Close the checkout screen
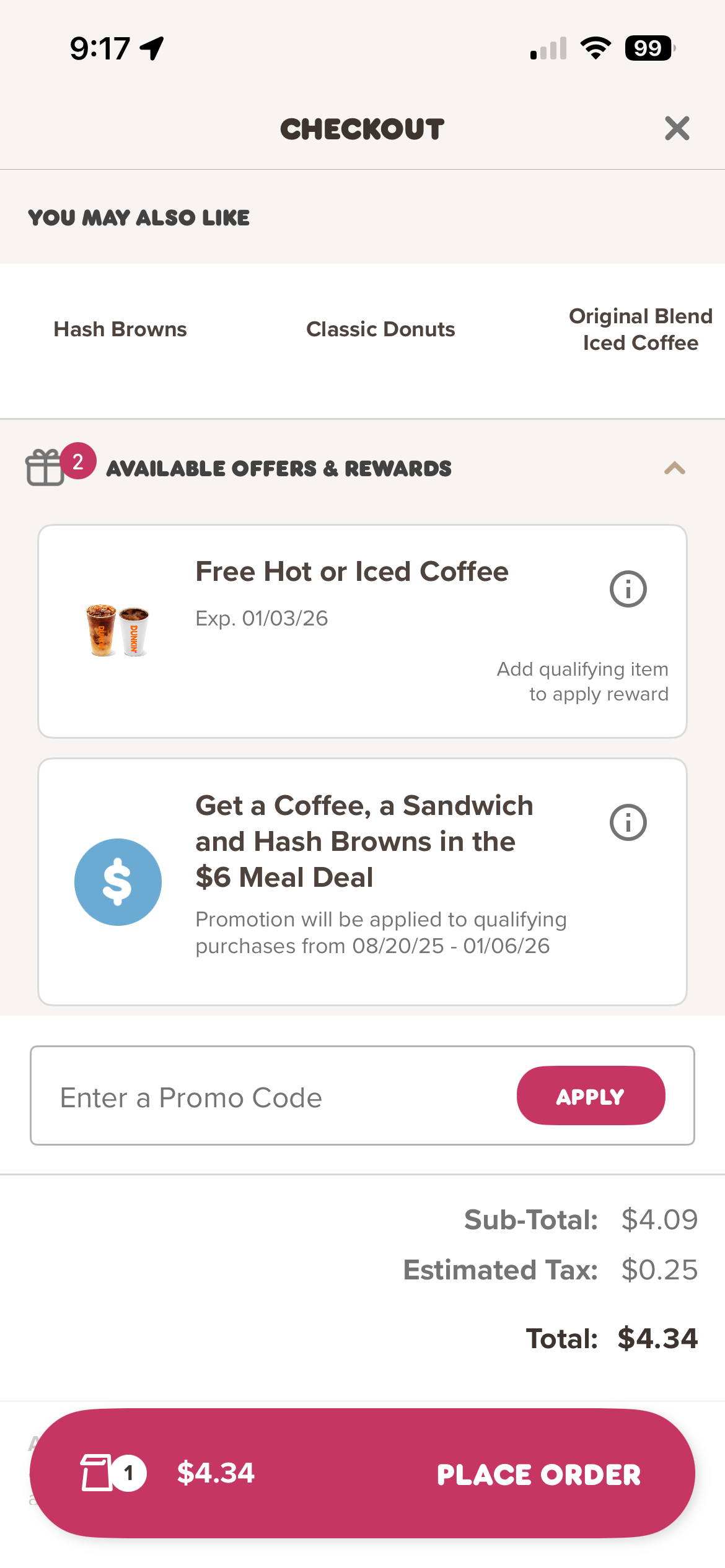Viewport: 725px width, 1568px height. (677, 129)
